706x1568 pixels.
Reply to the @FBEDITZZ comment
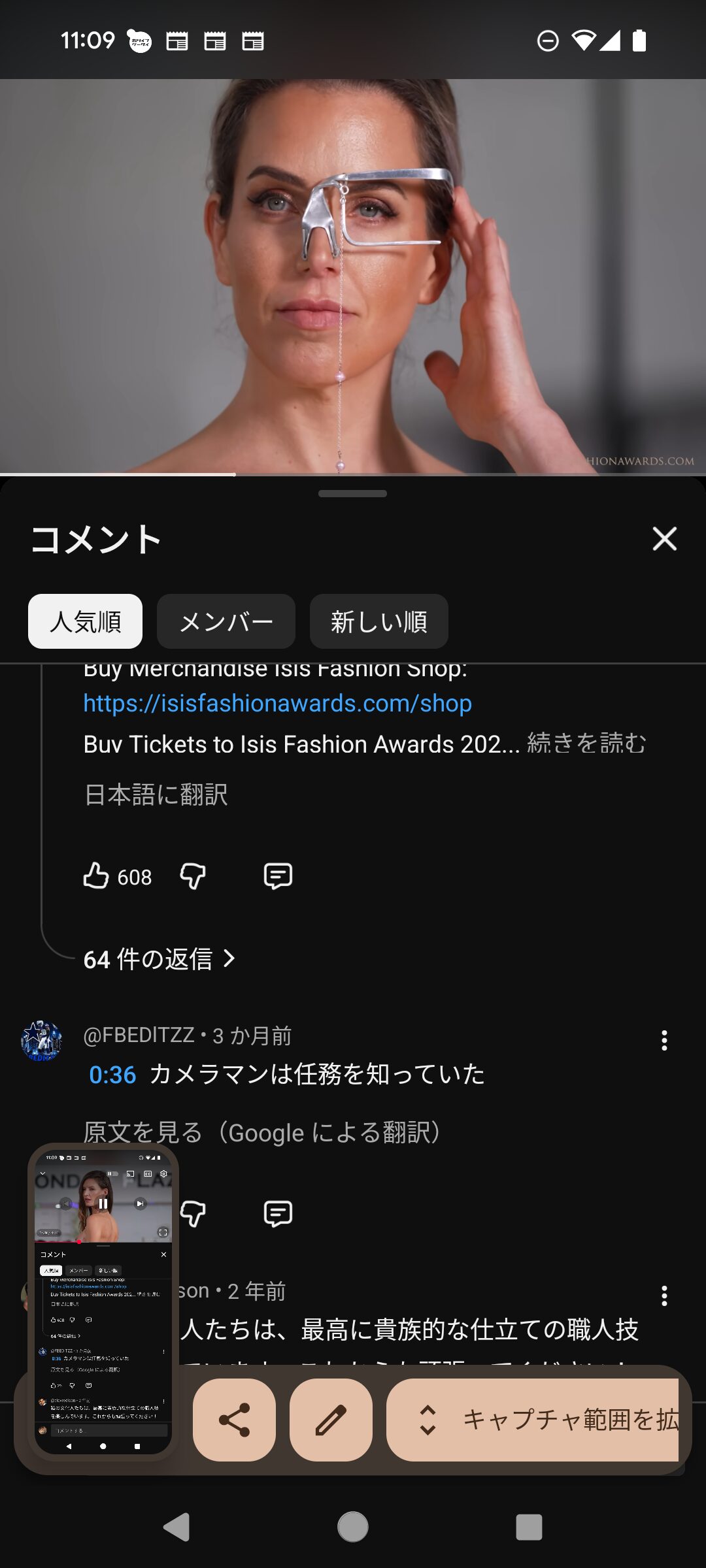[x=278, y=1214]
